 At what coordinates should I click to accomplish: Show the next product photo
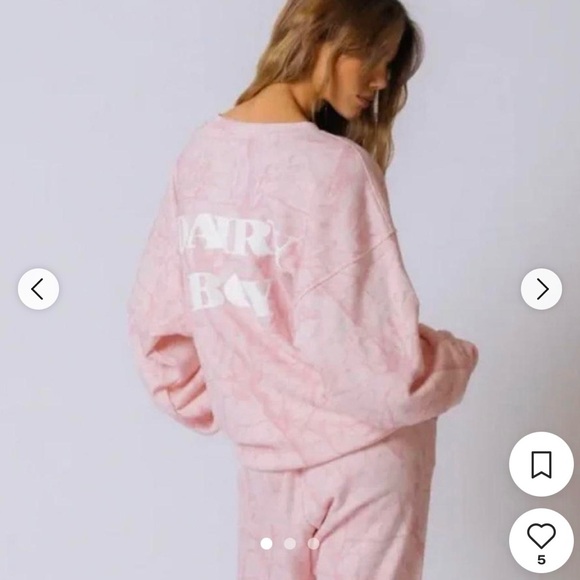(x=541, y=289)
